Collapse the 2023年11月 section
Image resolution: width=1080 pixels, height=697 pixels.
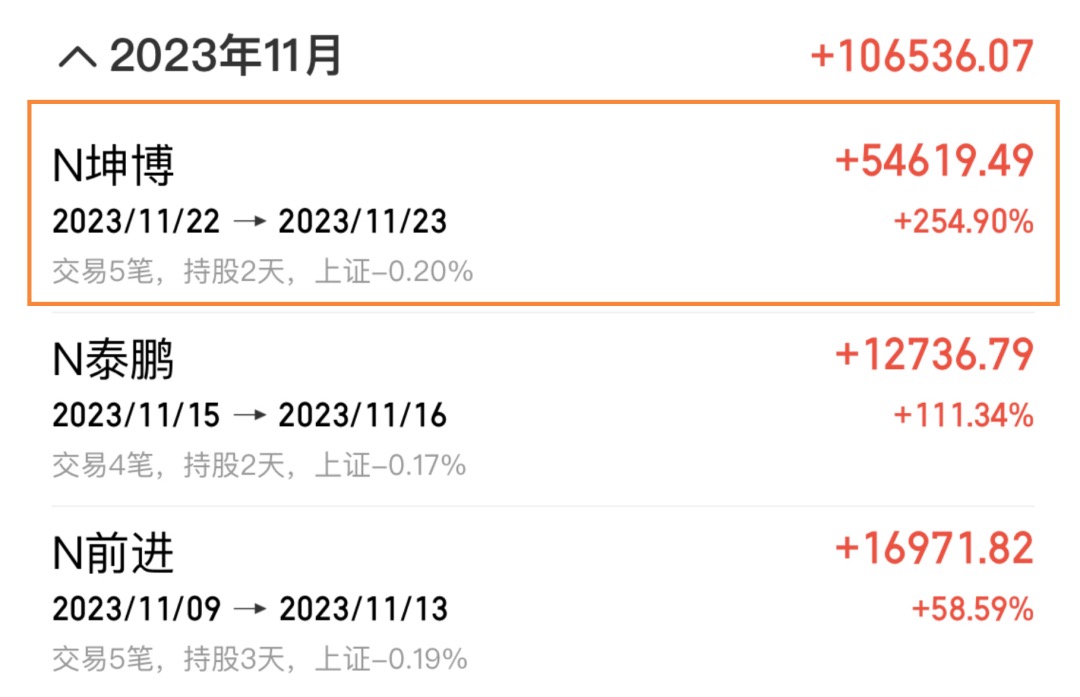click(78, 58)
